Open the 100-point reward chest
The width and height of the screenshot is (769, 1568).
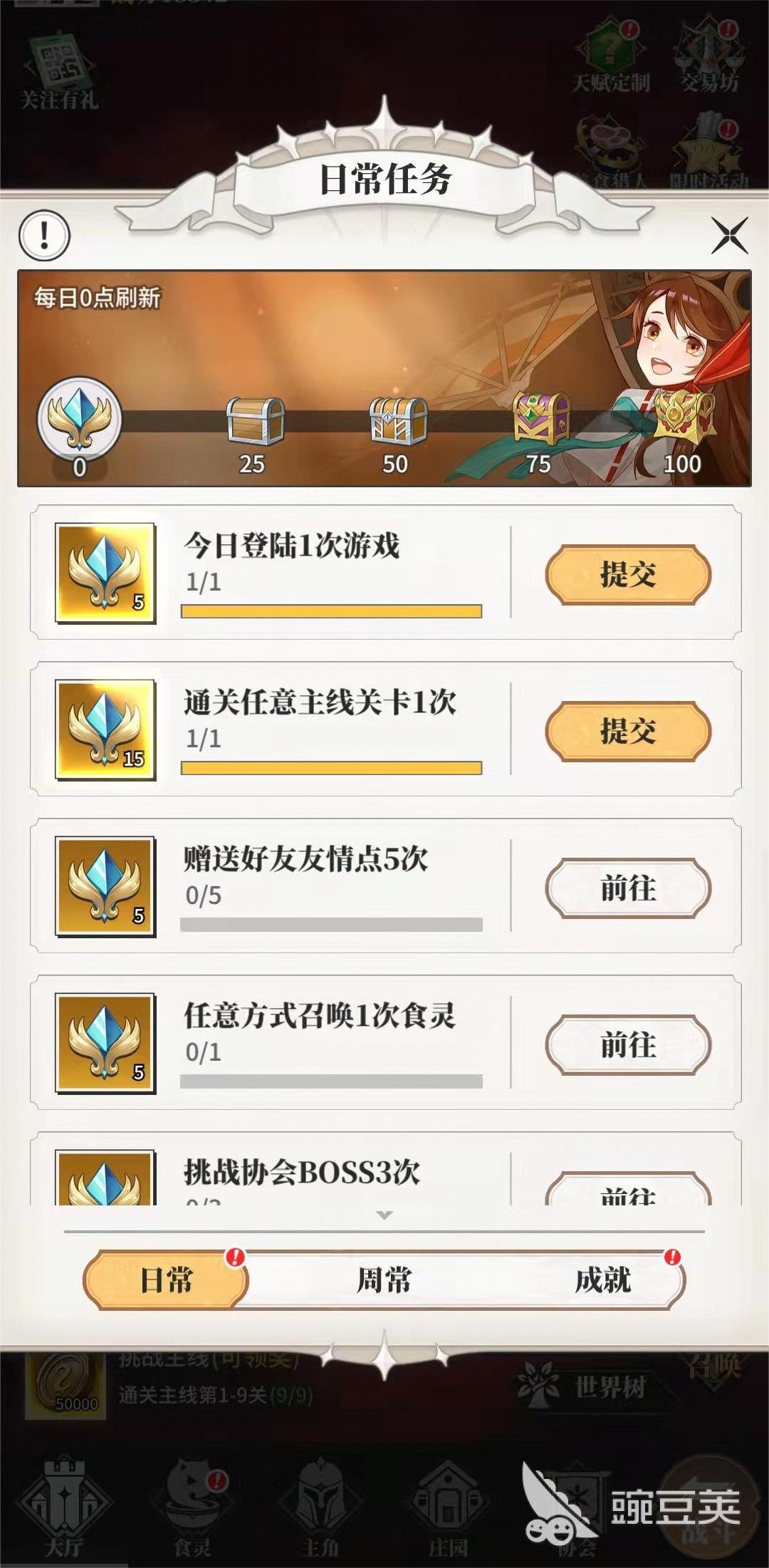[x=684, y=419]
